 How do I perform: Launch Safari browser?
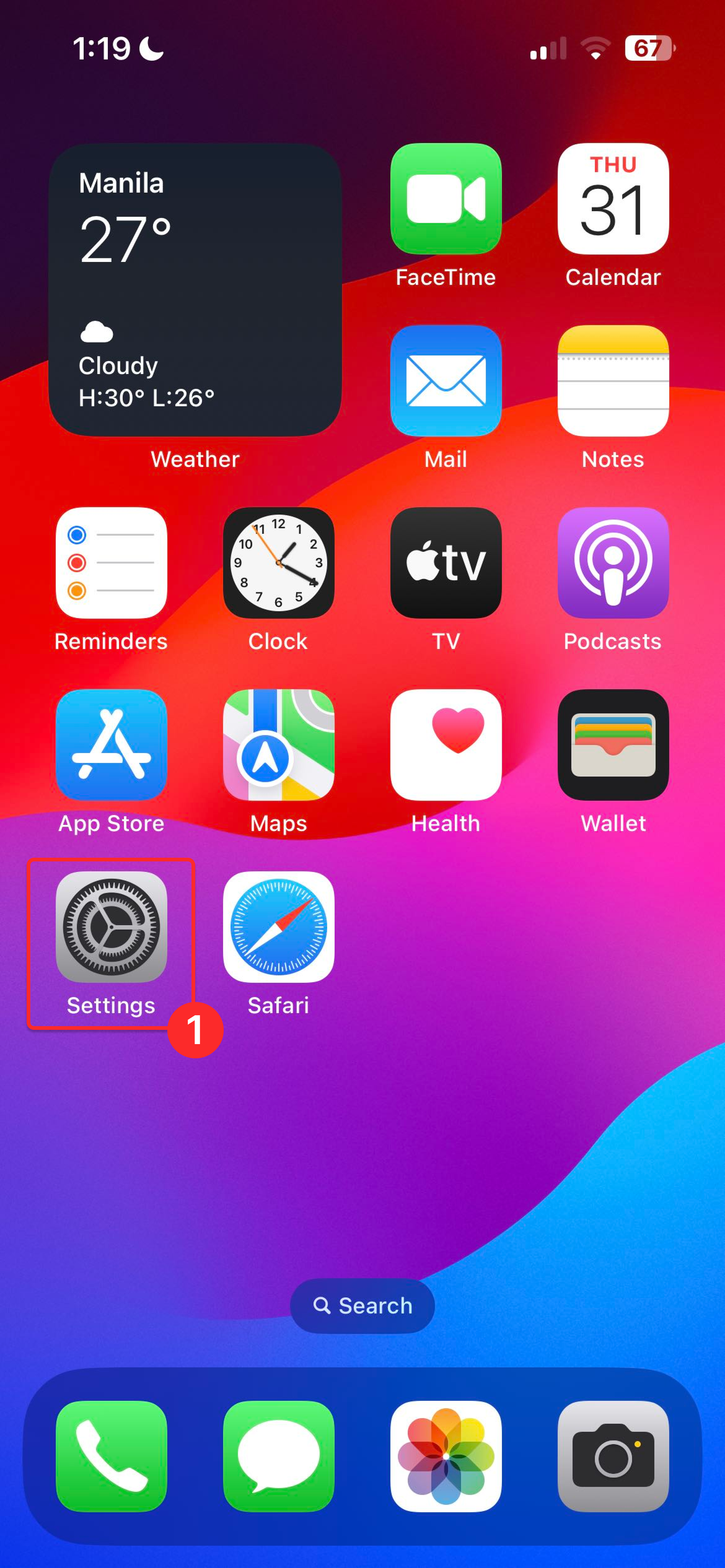(x=279, y=926)
